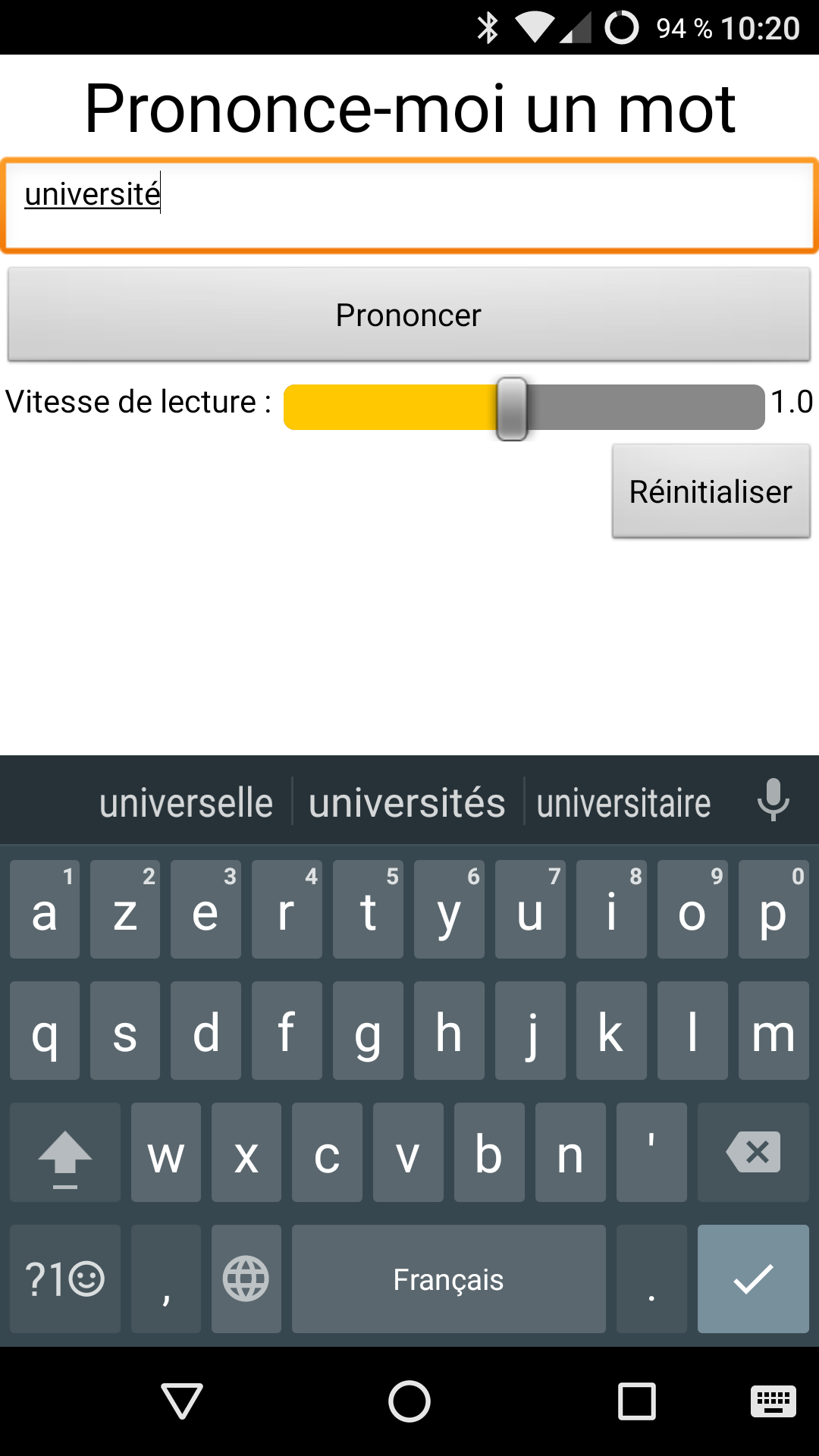Select the suggestion universitaire
This screenshot has width=819, height=1456.
(623, 802)
